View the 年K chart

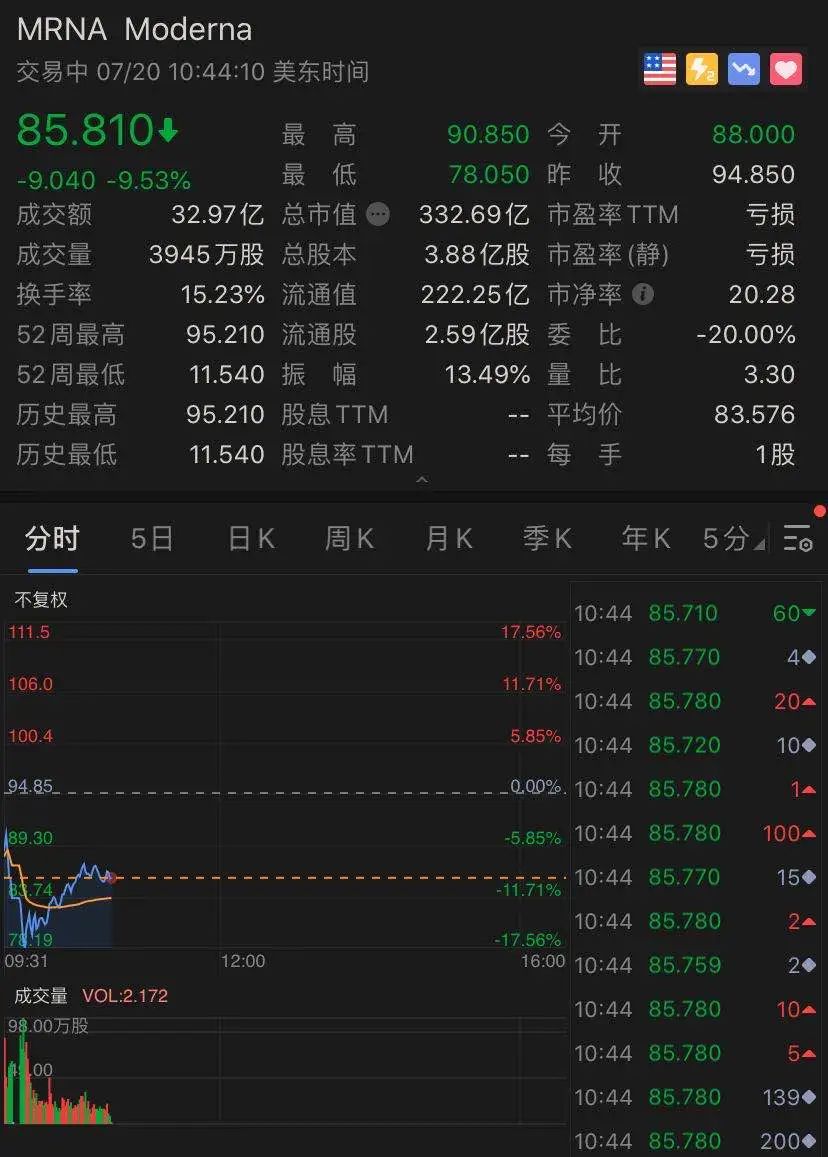pos(645,539)
